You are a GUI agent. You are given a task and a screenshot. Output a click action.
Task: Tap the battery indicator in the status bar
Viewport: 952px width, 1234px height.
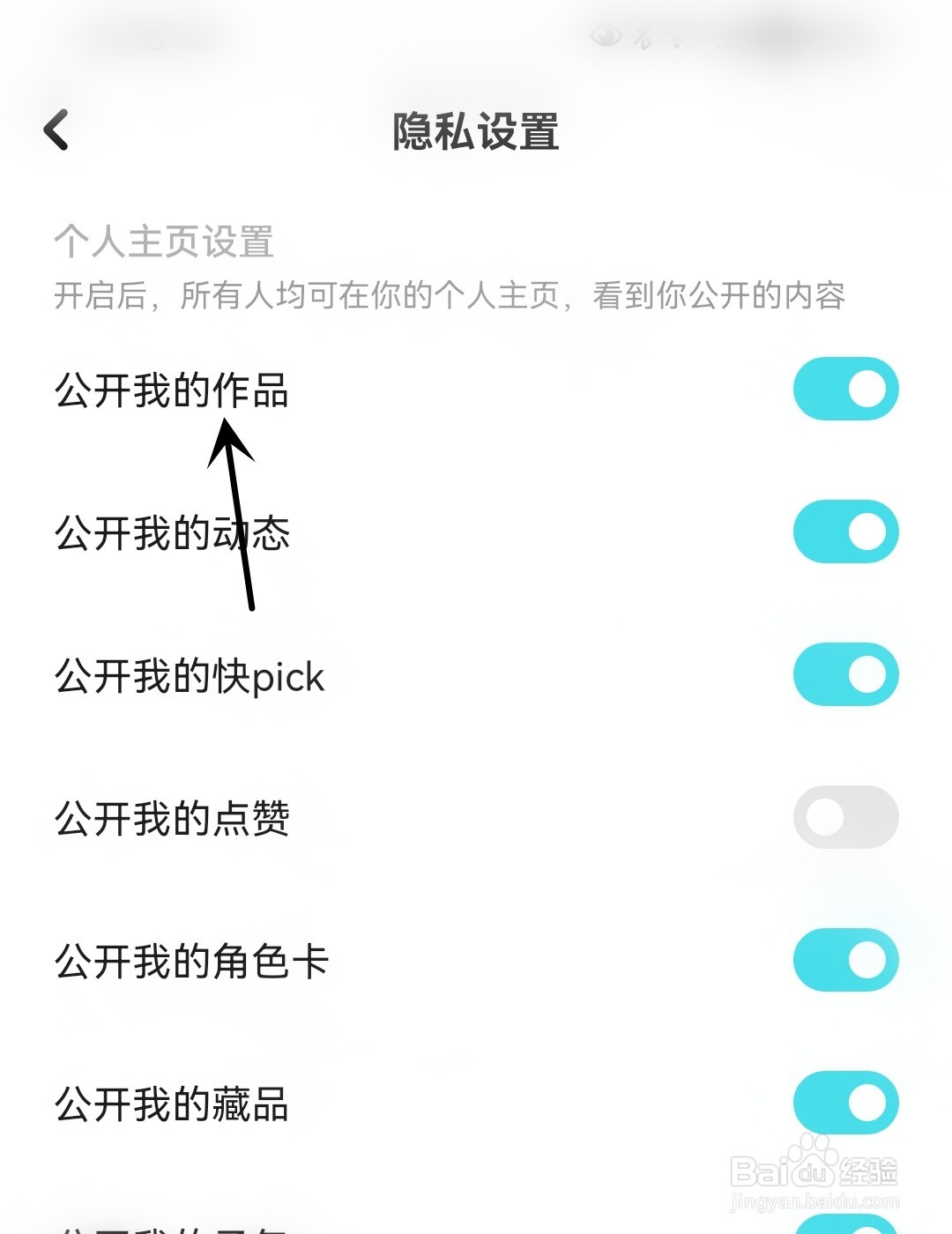(x=725, y=44)
